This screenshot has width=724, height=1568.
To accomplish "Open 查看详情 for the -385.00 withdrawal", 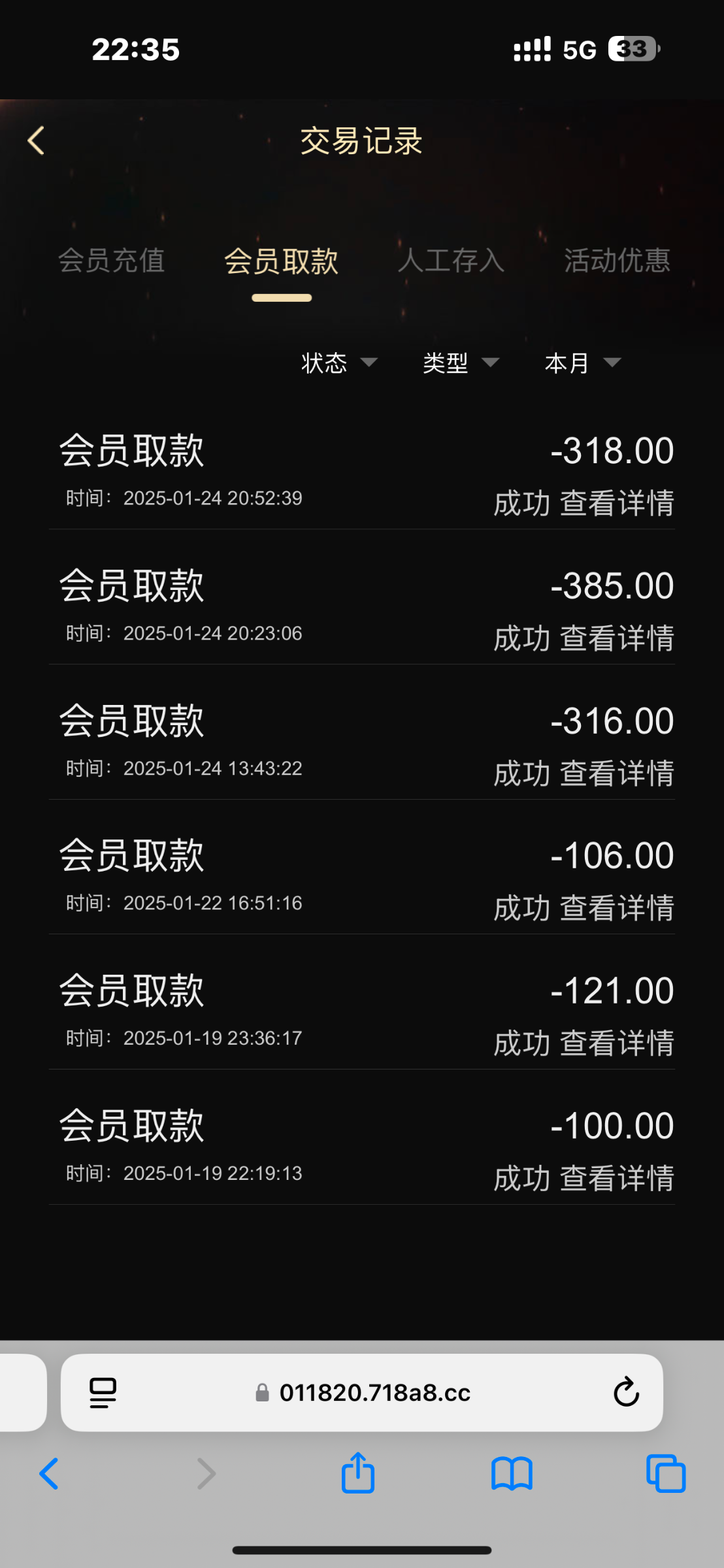I will [x=617, y=638].
